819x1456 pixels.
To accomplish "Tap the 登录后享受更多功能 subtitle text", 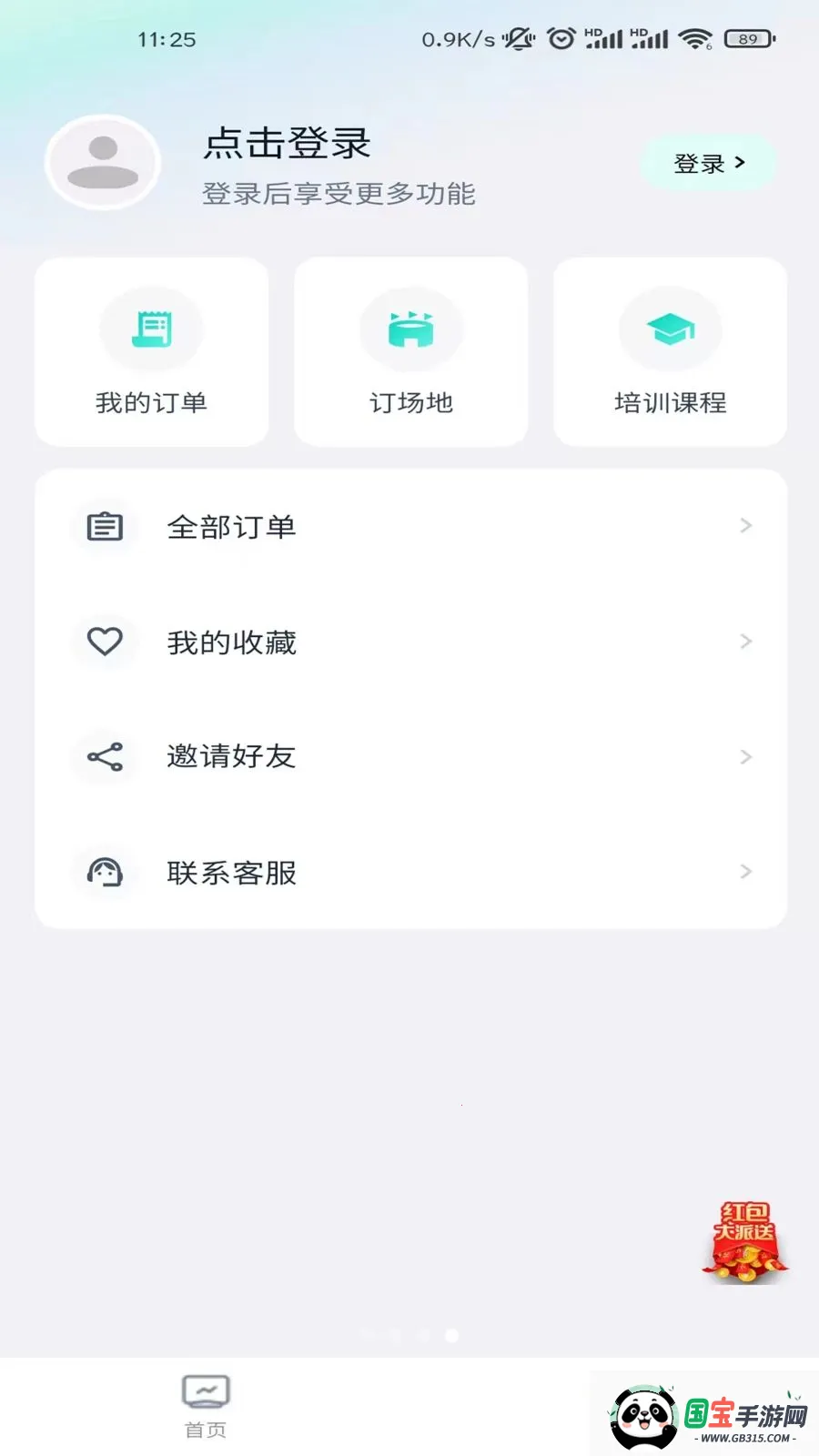I will point(339,193).
